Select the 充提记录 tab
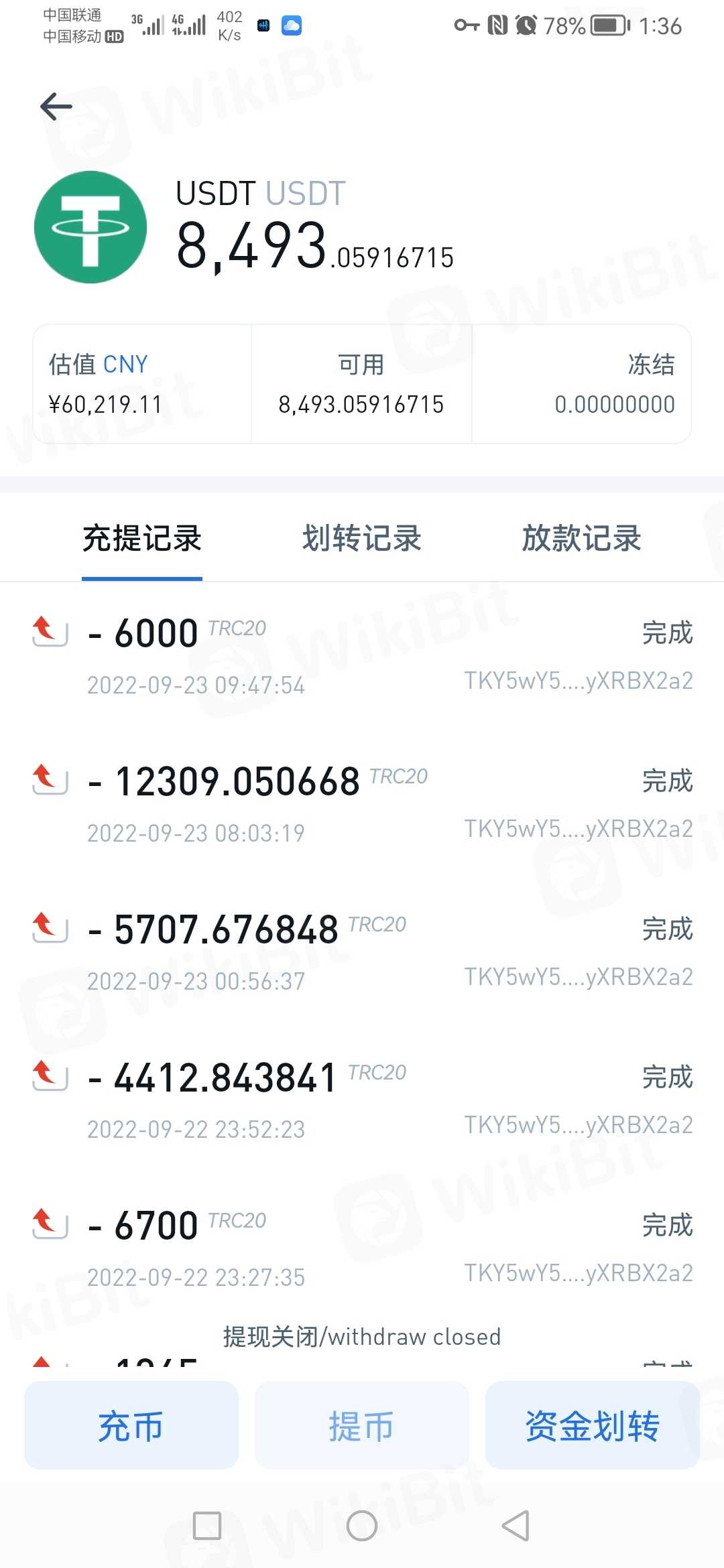 tap(142, 539)
